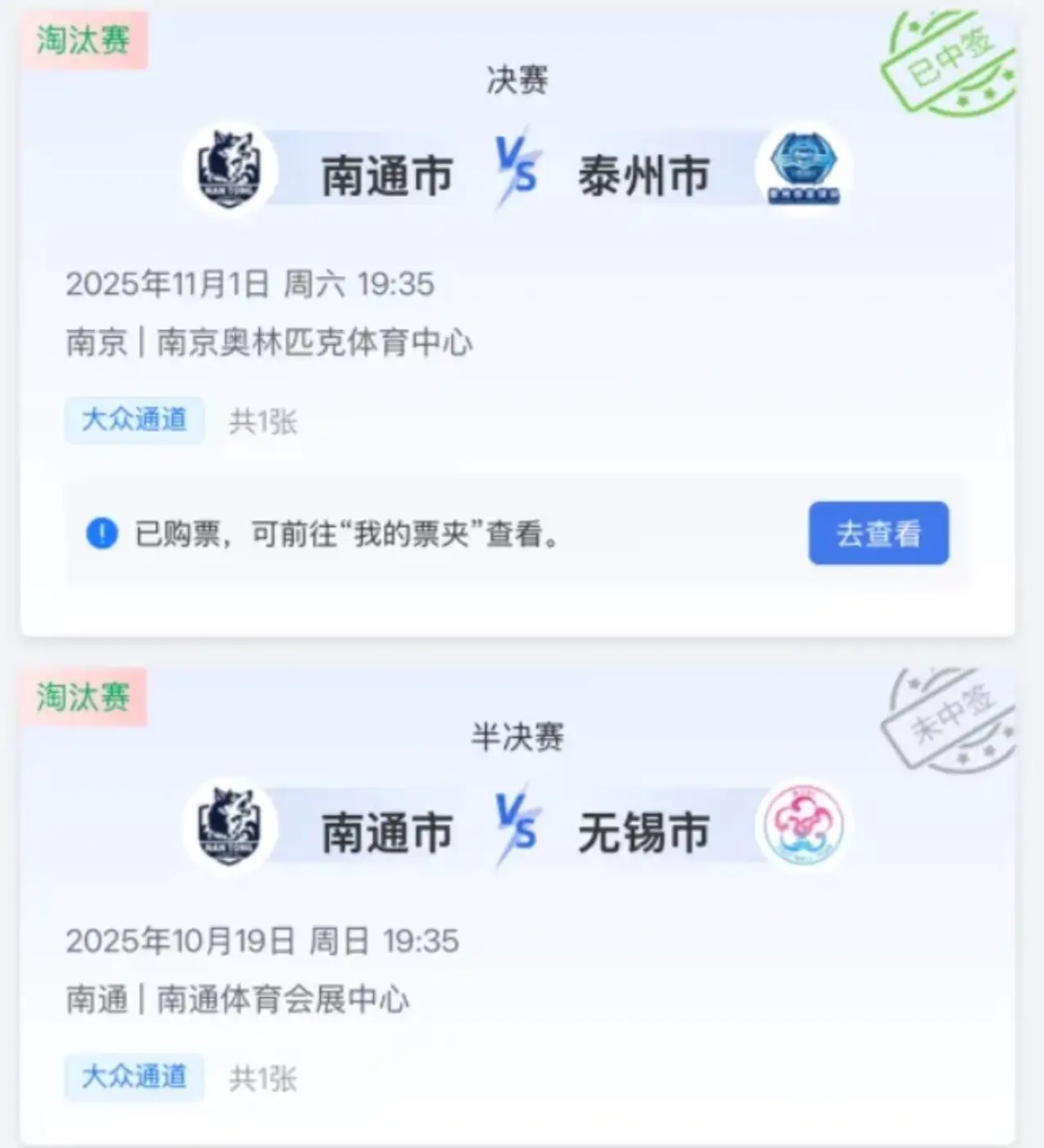Click the VS badge between 南通市 and 泰州市
This screenshot has width=1044, height=1148.
tap(517, 169)
